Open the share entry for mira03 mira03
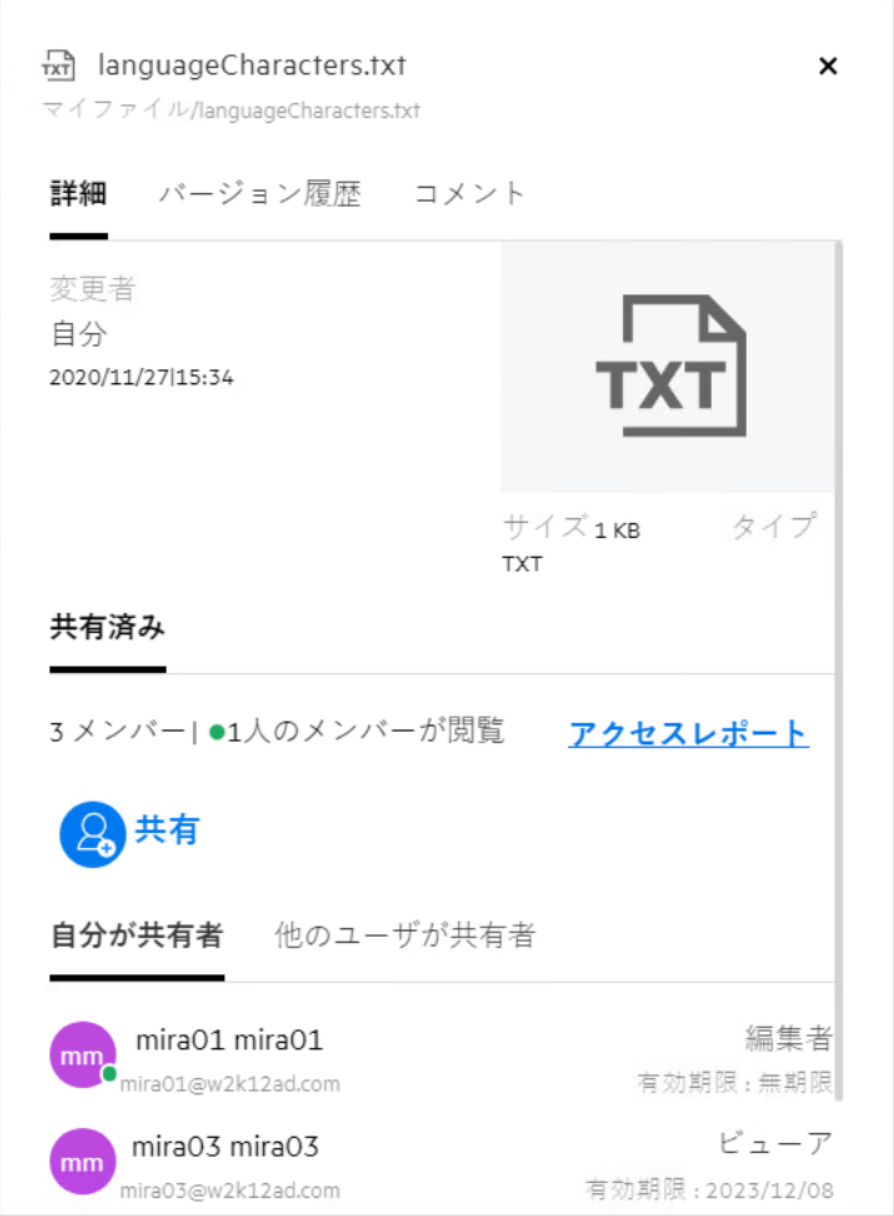894x1216 pixels. (226, 1147)
